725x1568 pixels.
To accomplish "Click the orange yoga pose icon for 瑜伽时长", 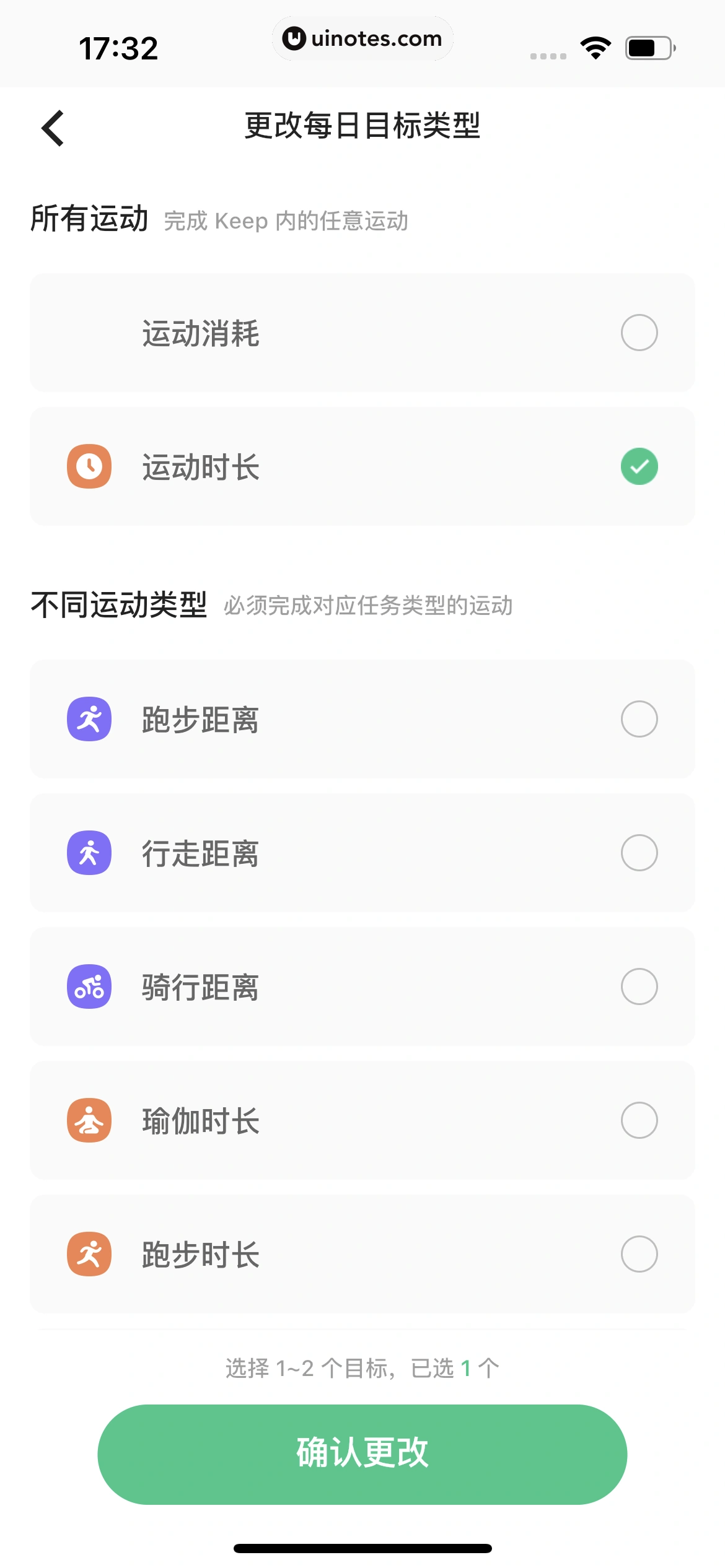I will 89,1121.
